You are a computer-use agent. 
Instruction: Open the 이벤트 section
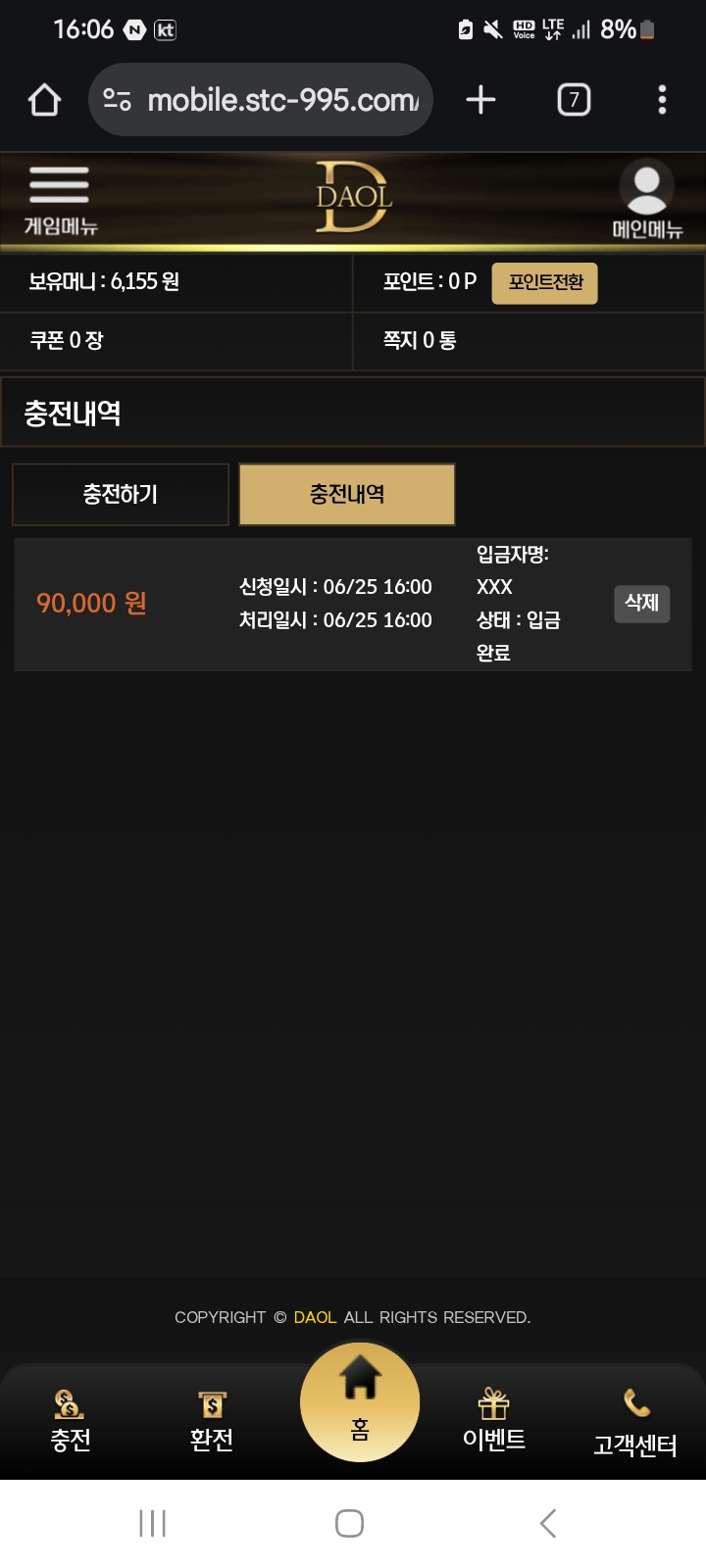(x=494, y=1421)
